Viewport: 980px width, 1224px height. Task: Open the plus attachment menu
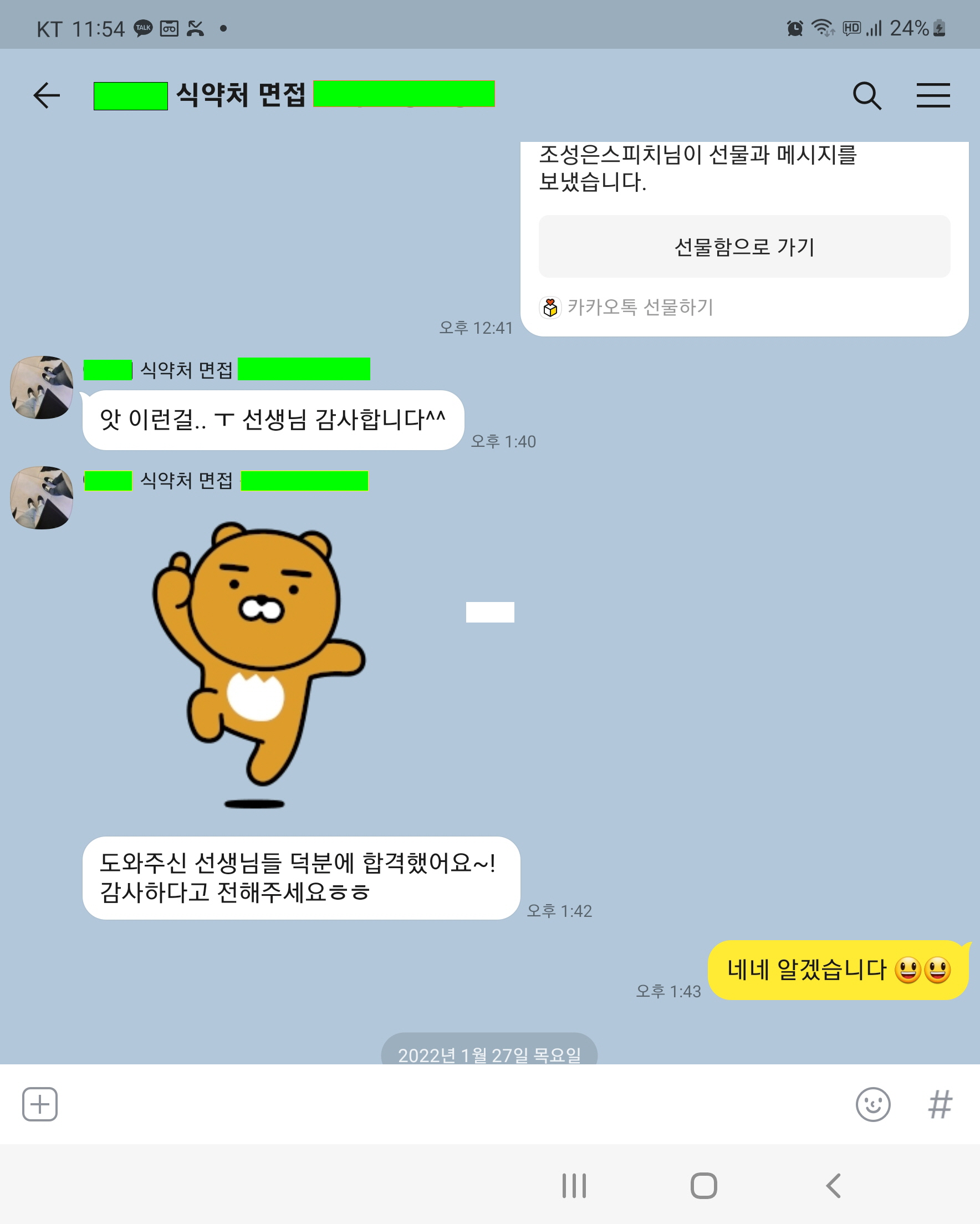tap(40, 1104)
